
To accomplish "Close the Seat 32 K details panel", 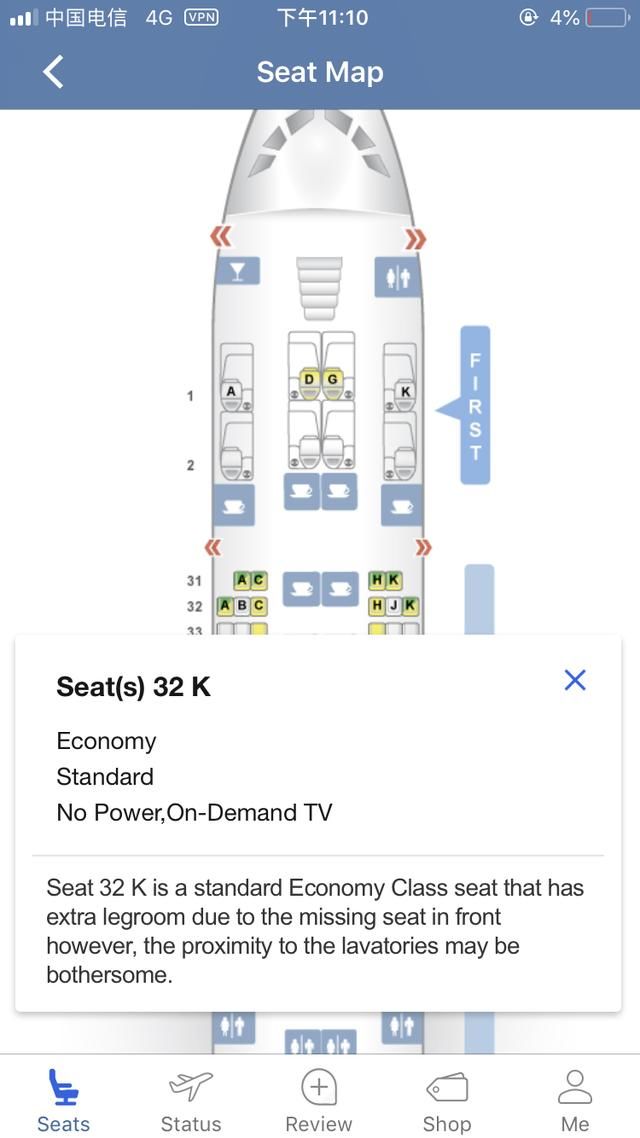I will tap(575, 680).
